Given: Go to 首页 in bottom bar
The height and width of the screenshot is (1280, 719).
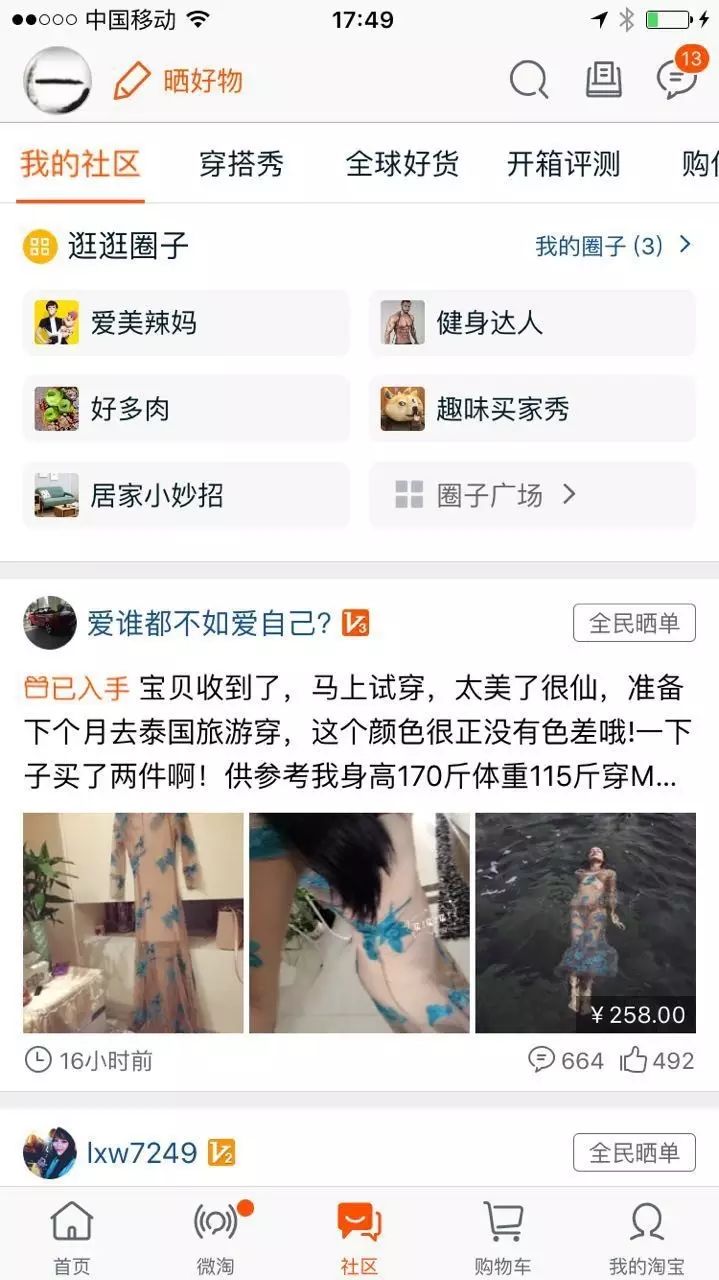Looking at the screenshot, I should click(x=72, y=1236).
